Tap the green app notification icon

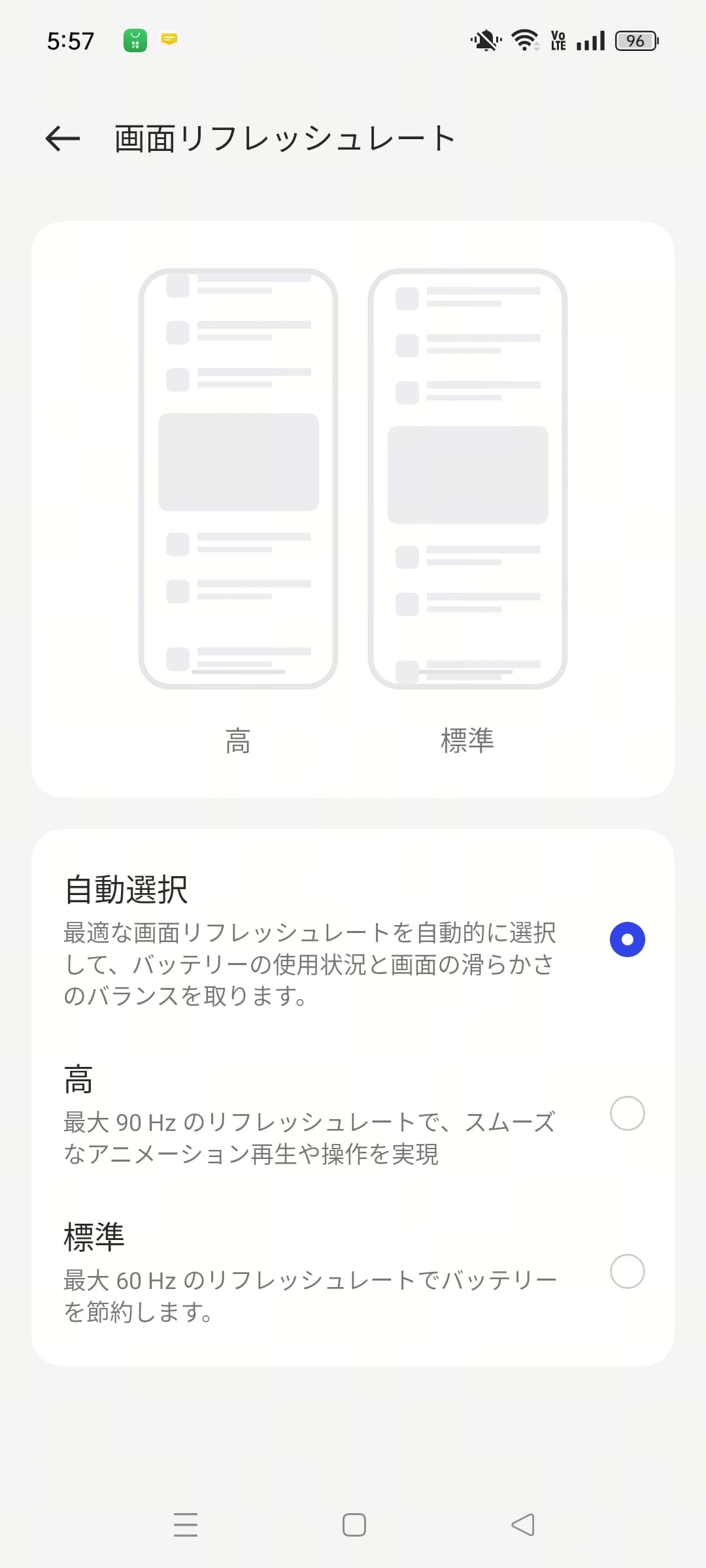tap(134, 40)
